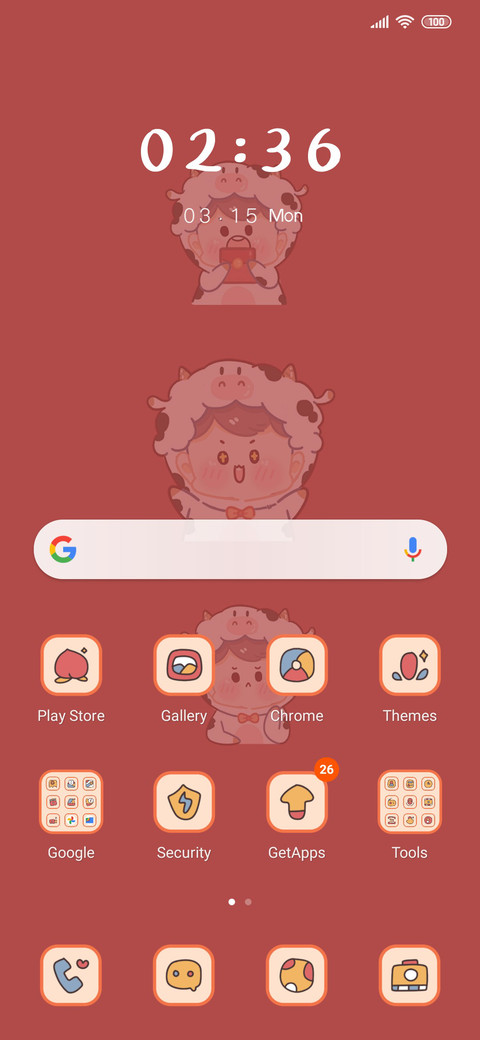Launch the Camera from the dock
480x1040 pixels.
click(x=410, y=976)
